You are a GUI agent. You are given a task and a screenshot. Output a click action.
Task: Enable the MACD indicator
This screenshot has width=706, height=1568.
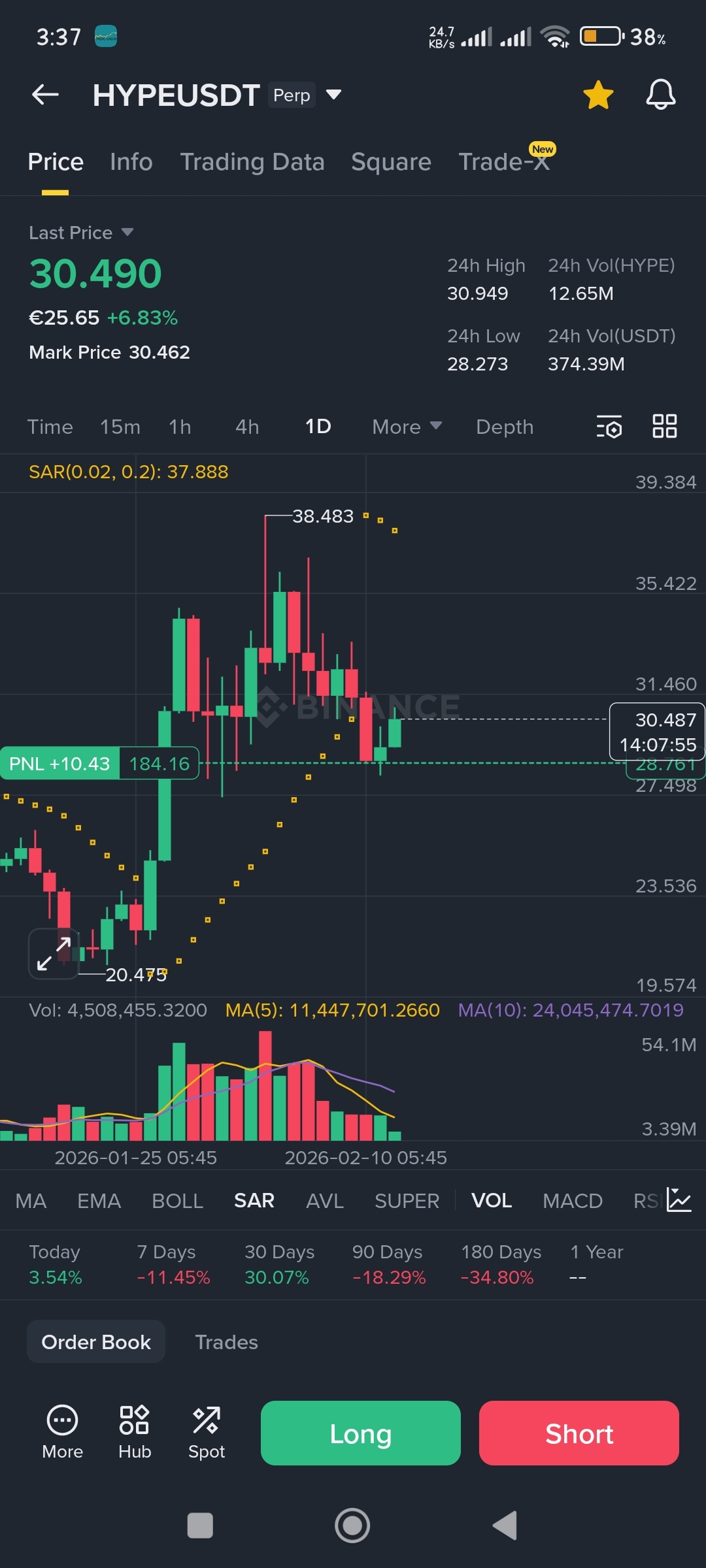(572, 1201)
